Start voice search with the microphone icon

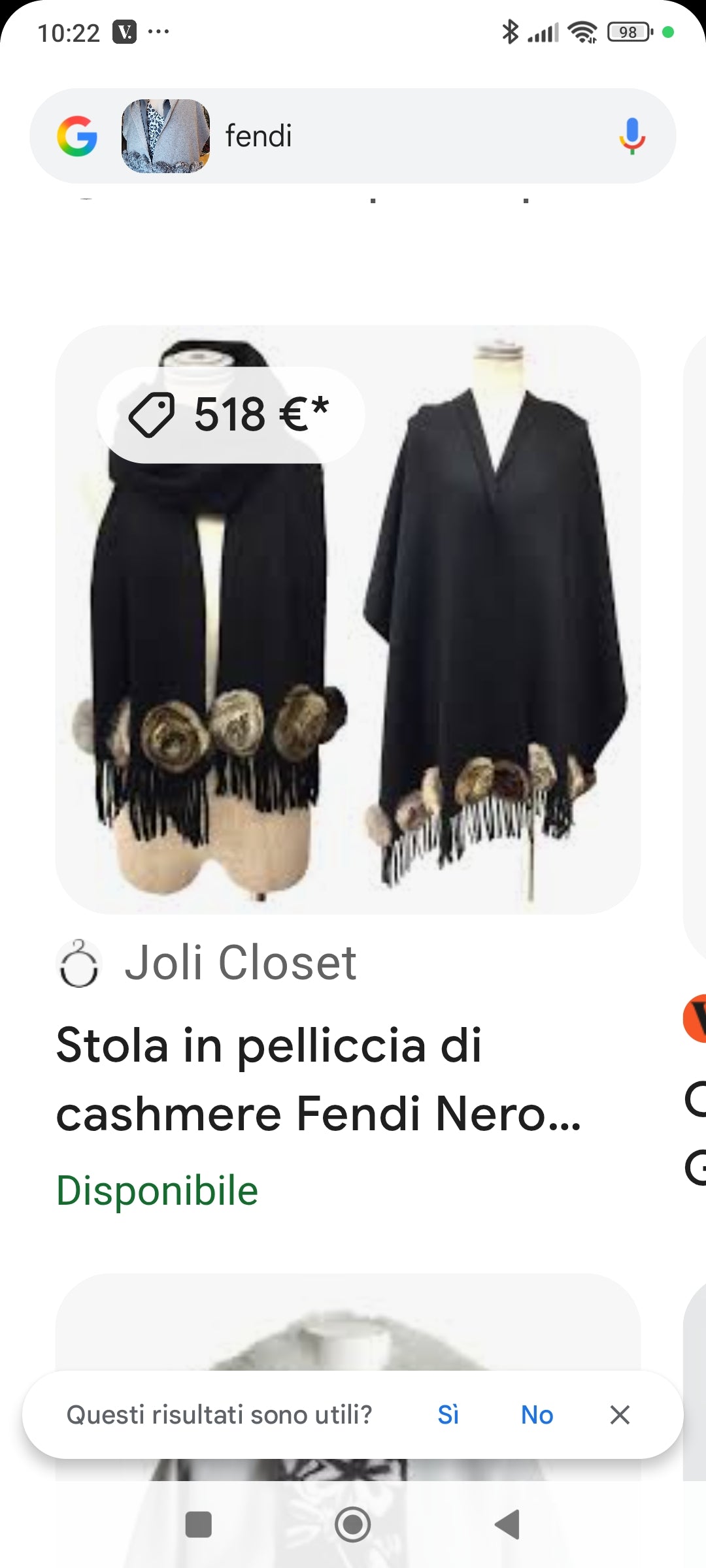630,135
